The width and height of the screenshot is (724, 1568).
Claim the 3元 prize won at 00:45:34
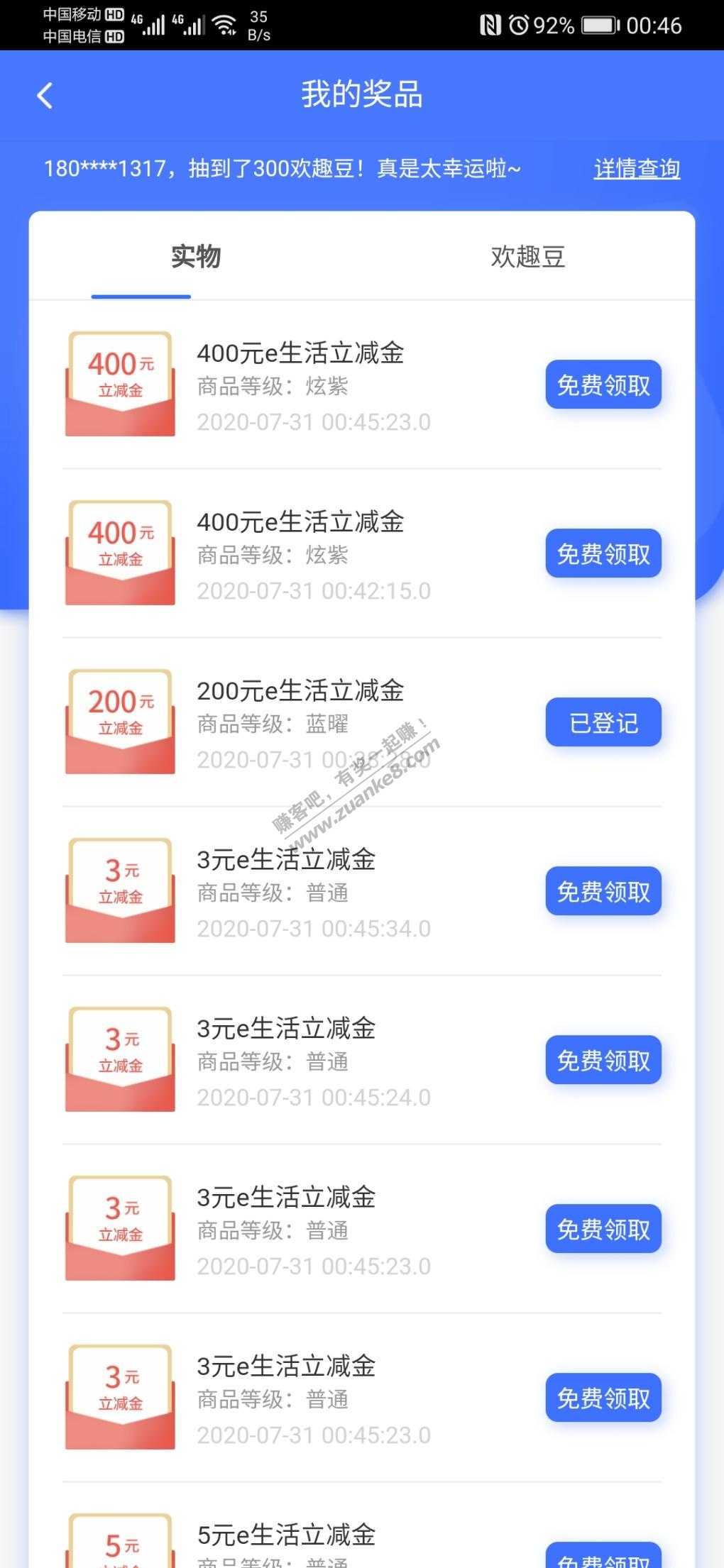pyautogui.click(x=603, y=892)
